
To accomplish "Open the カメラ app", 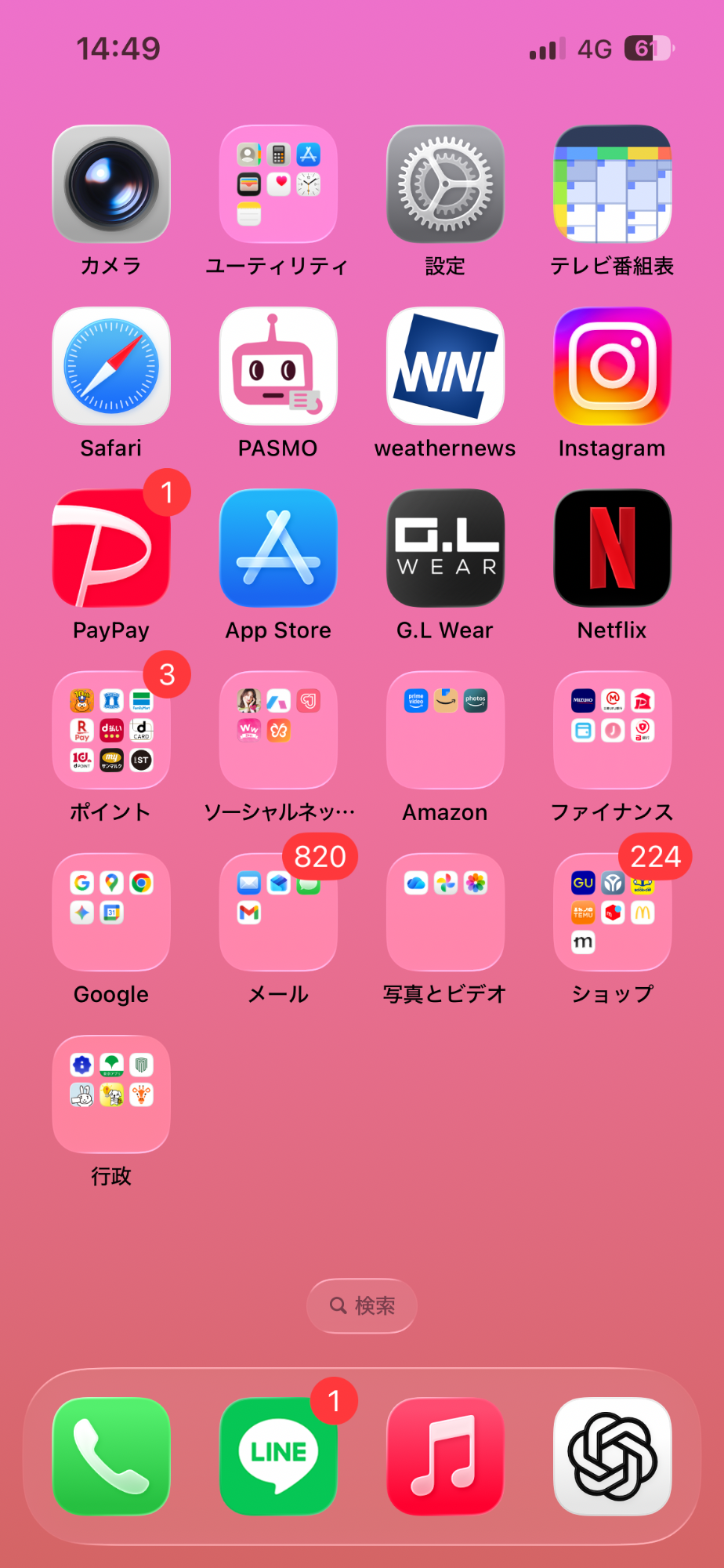I will tap(111, 184).
